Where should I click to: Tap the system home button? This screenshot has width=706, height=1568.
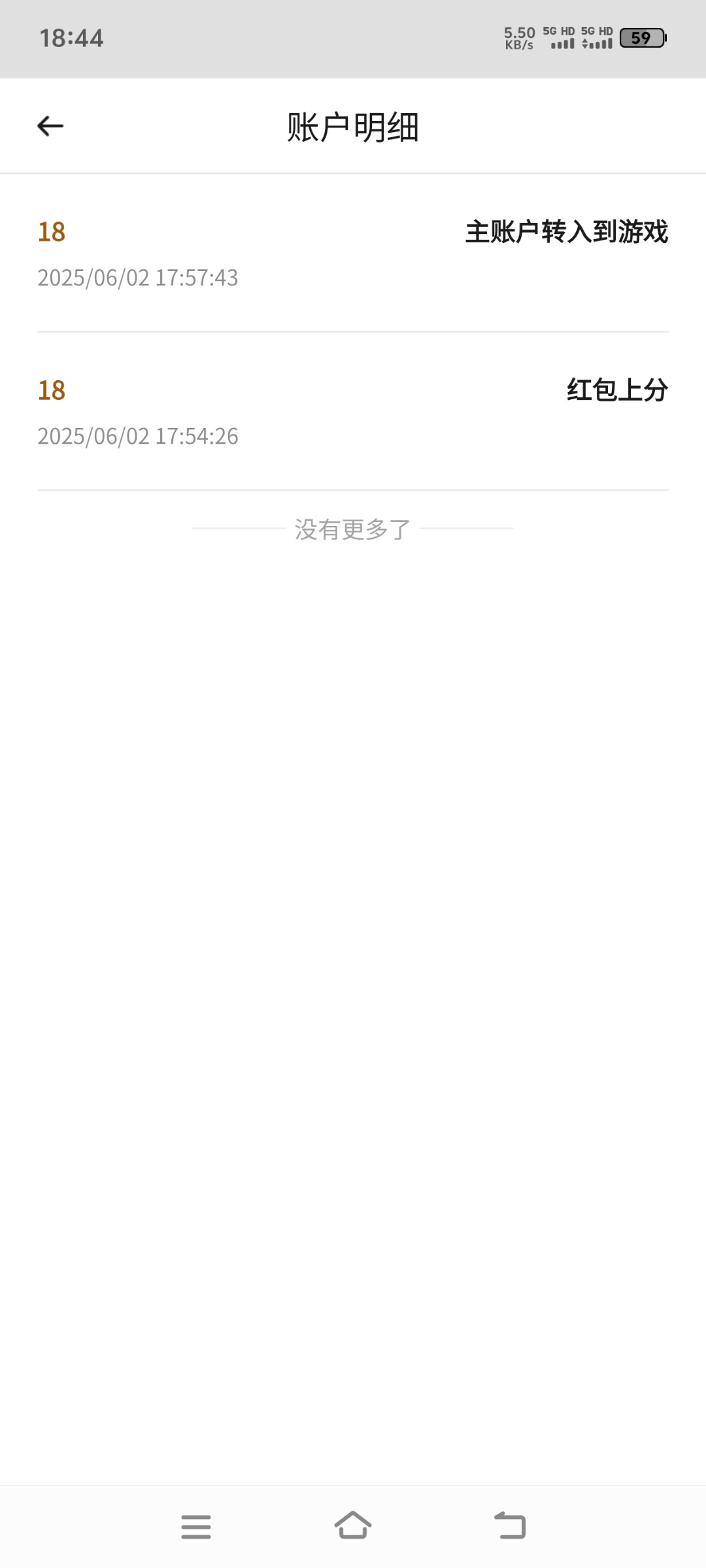(353, 1526)
